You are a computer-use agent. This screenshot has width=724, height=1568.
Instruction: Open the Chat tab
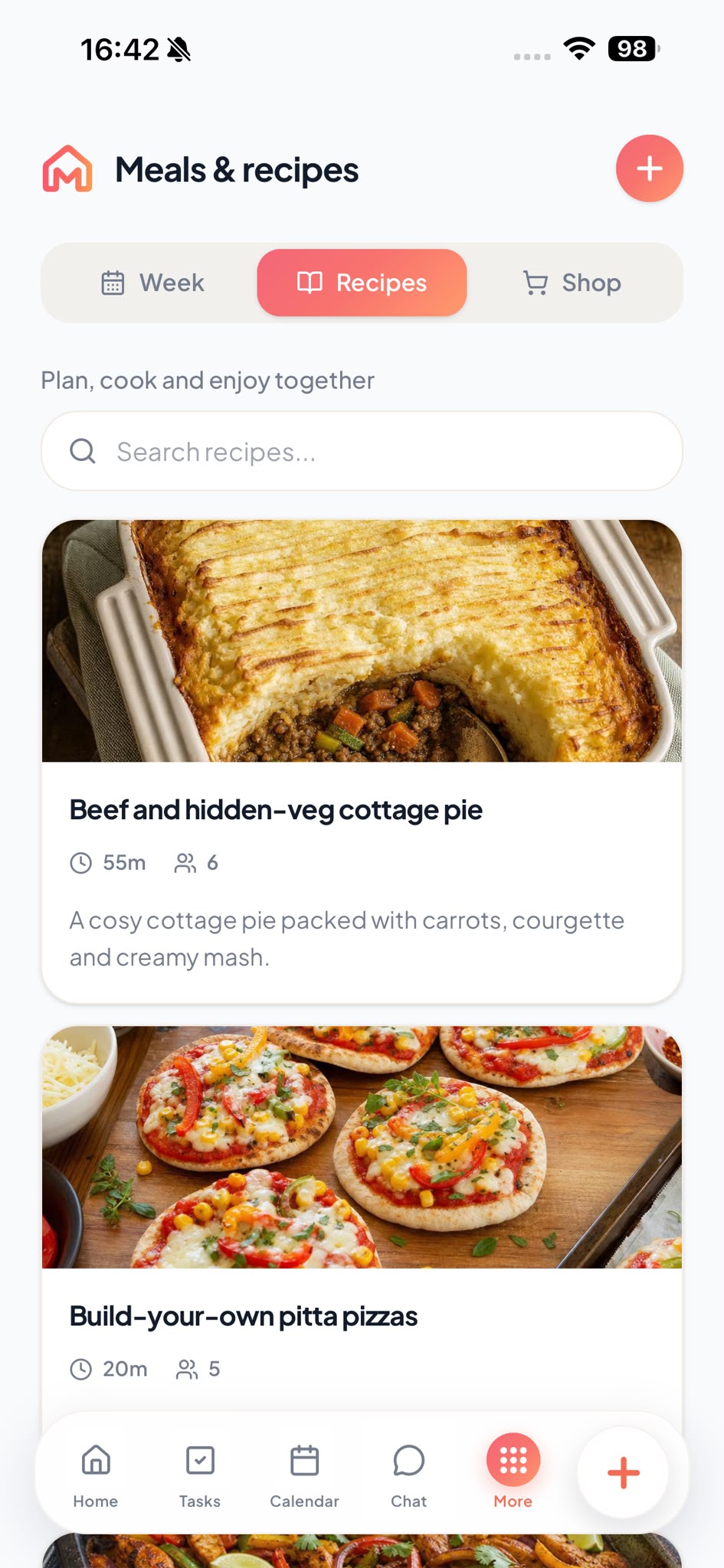point(408,1475)
